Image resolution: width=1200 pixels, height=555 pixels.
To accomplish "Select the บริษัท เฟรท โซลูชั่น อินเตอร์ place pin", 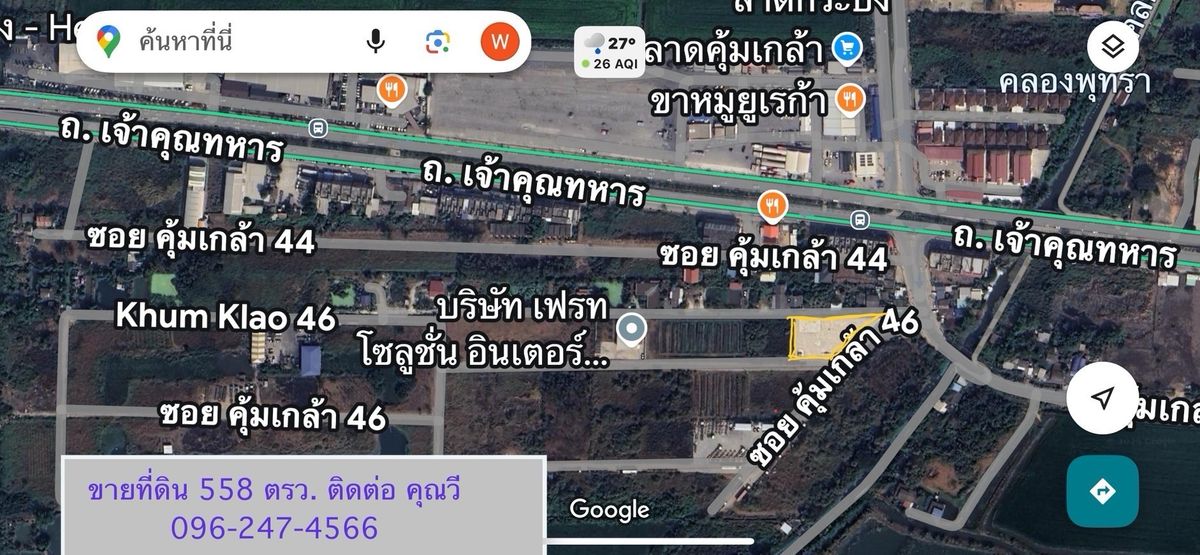I will point(630,328).
